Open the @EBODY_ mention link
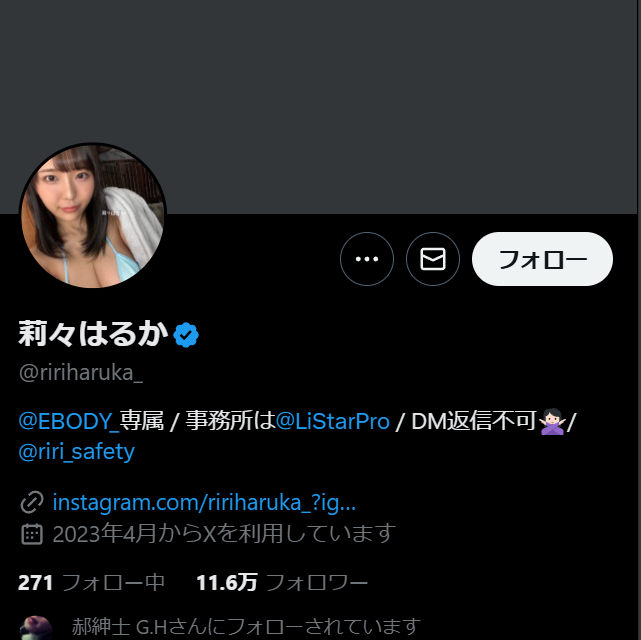 click(67, 421)
